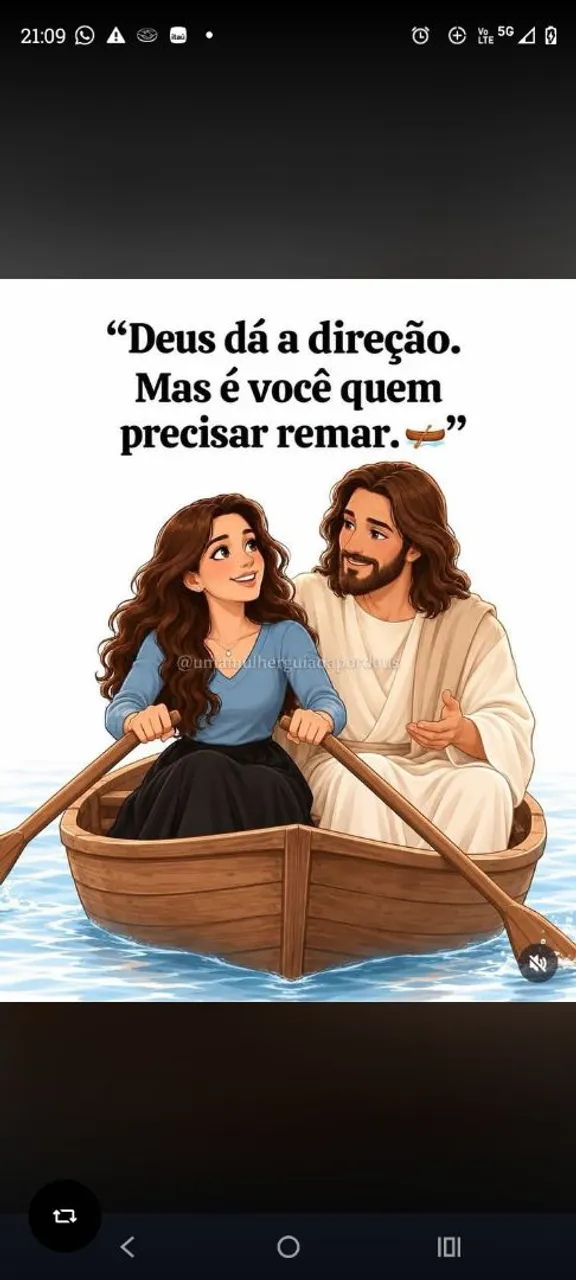576x1280 pixels.
Task: Go to the home screen
Action: click(x=288, y=1246)
